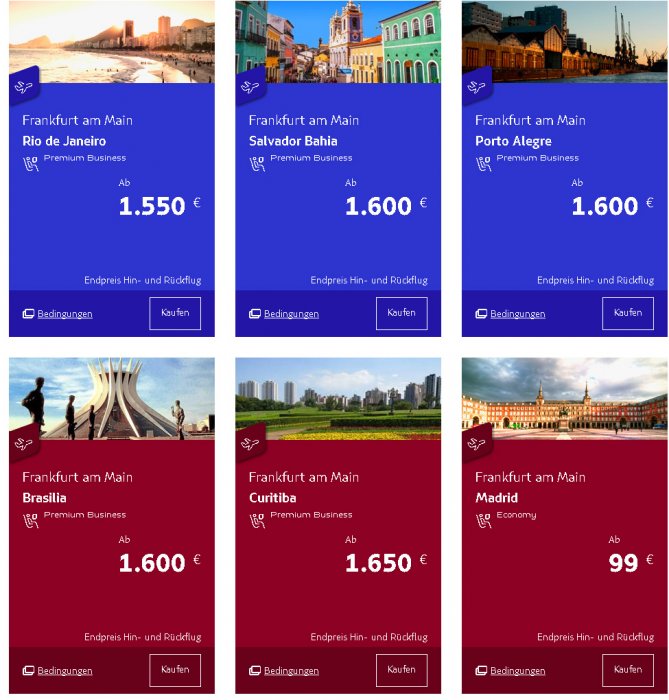Image resolution: width=669 pixels, height=700 pixels.
Task: Purchase the Brasilia flight offer
Action: [175, 670]
